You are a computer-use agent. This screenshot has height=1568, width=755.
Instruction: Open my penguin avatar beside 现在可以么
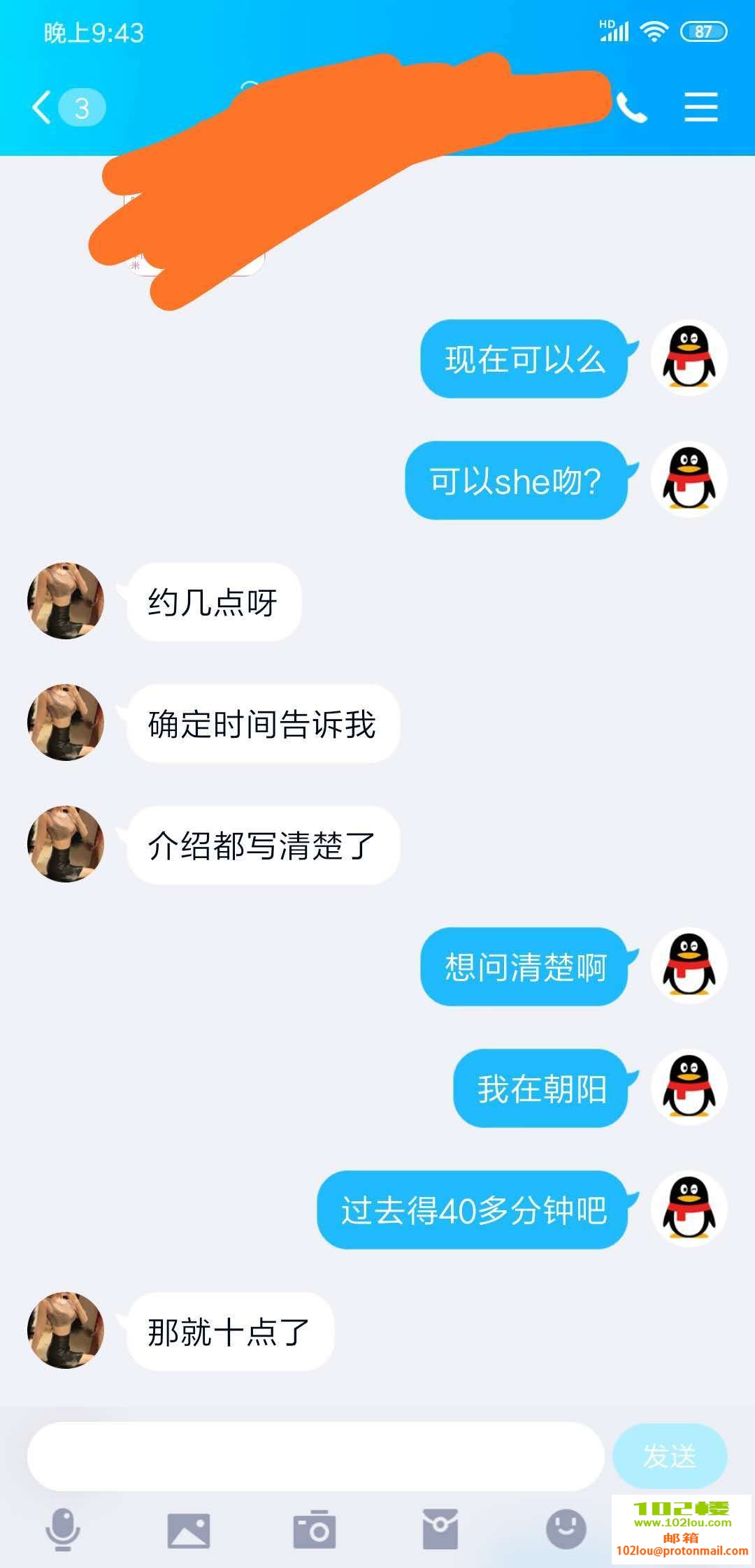click(x=689, y=358)
